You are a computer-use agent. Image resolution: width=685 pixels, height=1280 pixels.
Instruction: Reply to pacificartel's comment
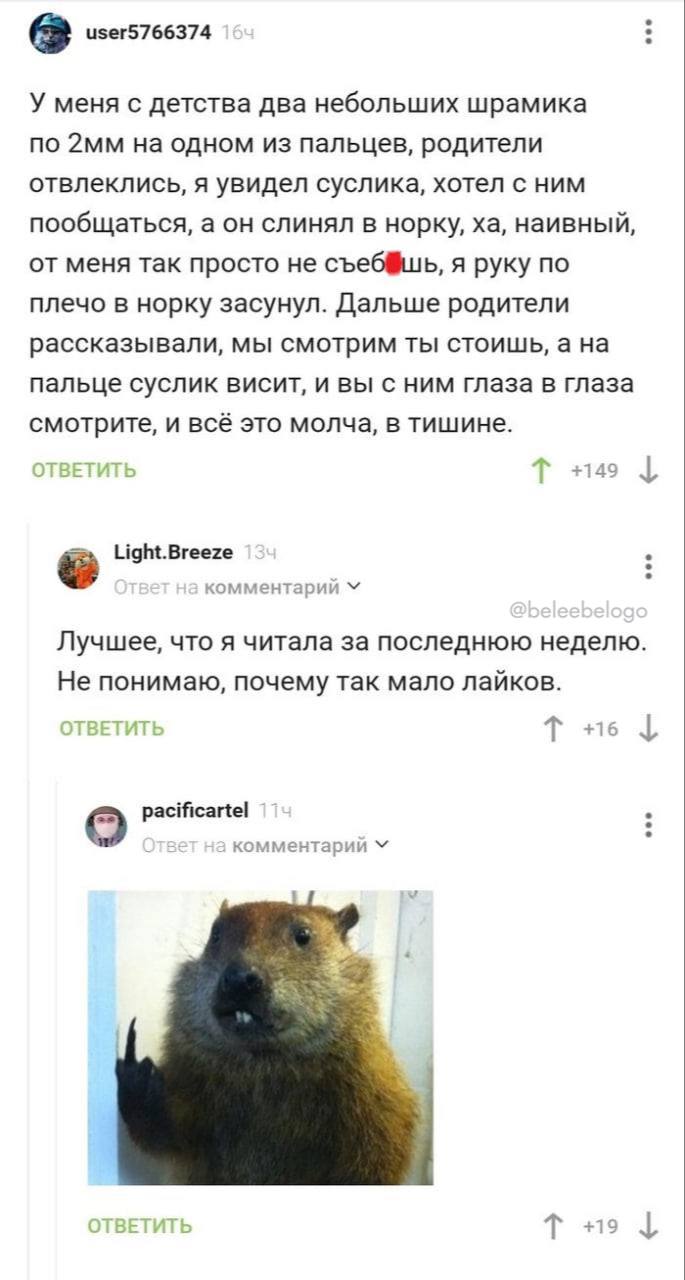pyautogui.click(x=140, y=1225)
